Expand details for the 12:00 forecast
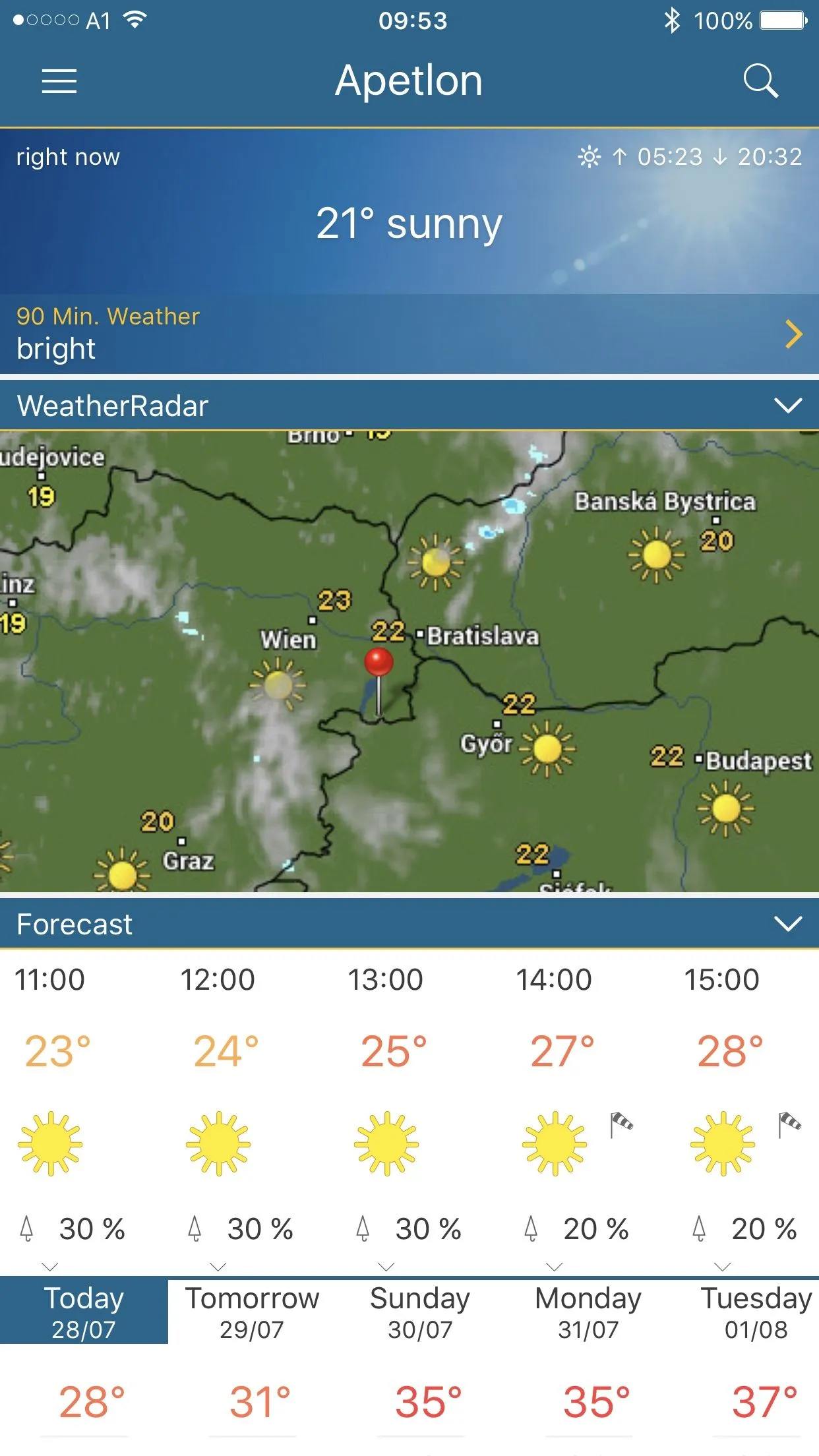 218,1266
